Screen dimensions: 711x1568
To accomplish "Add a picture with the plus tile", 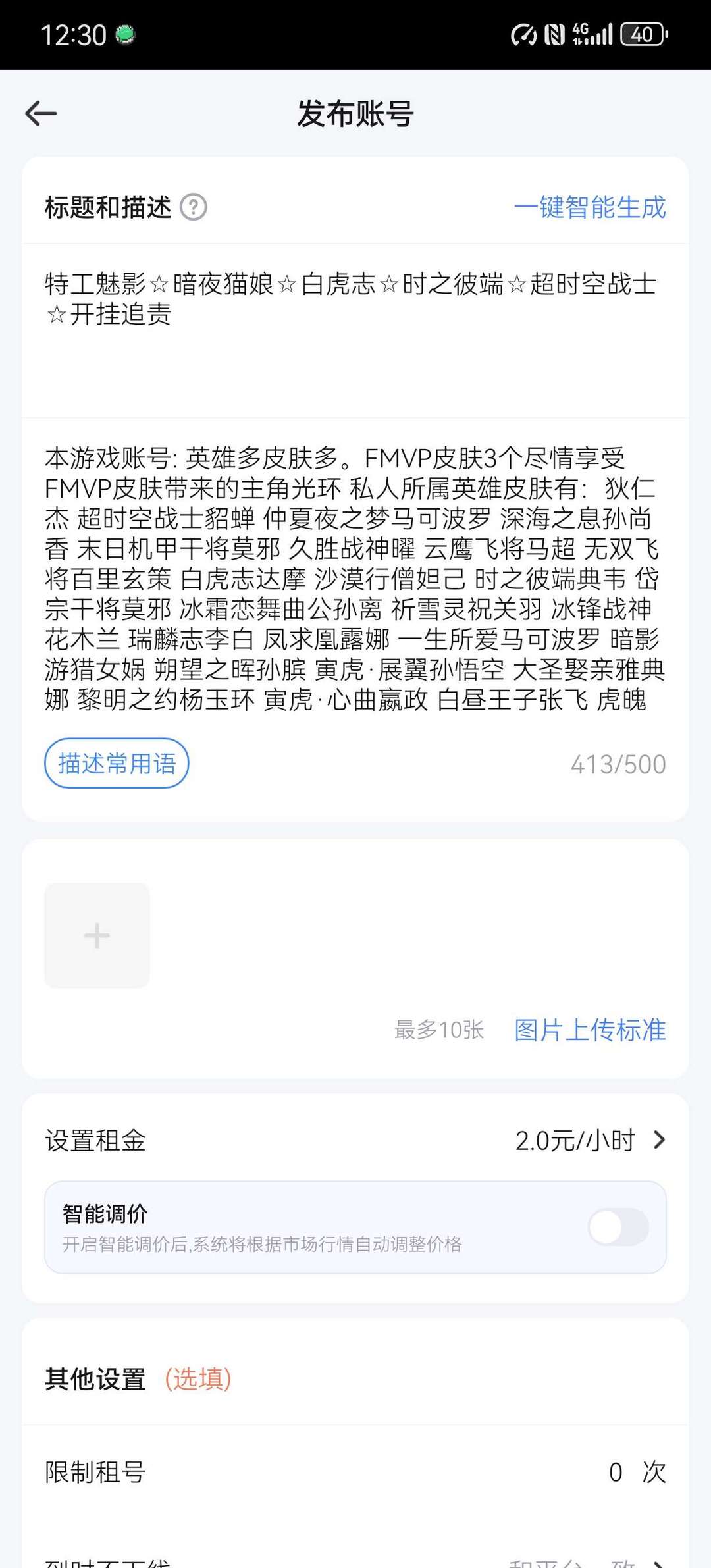I will [97, 935].
